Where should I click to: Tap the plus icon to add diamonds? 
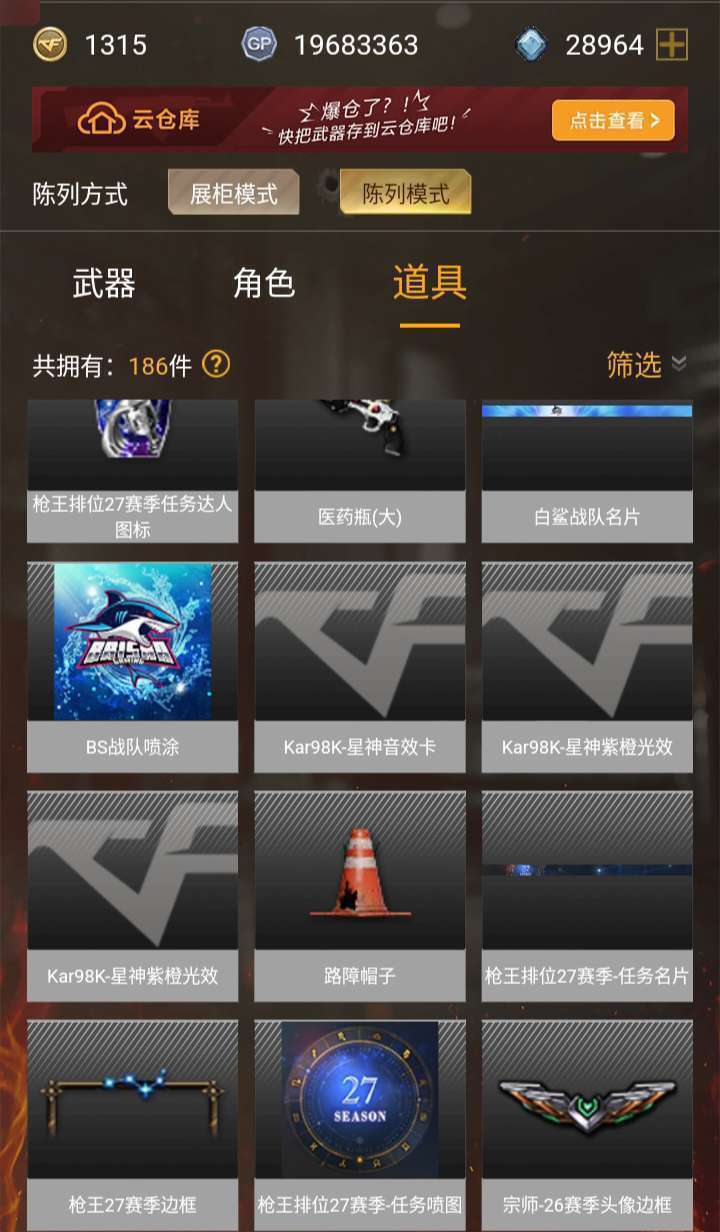tap(672, 45)
